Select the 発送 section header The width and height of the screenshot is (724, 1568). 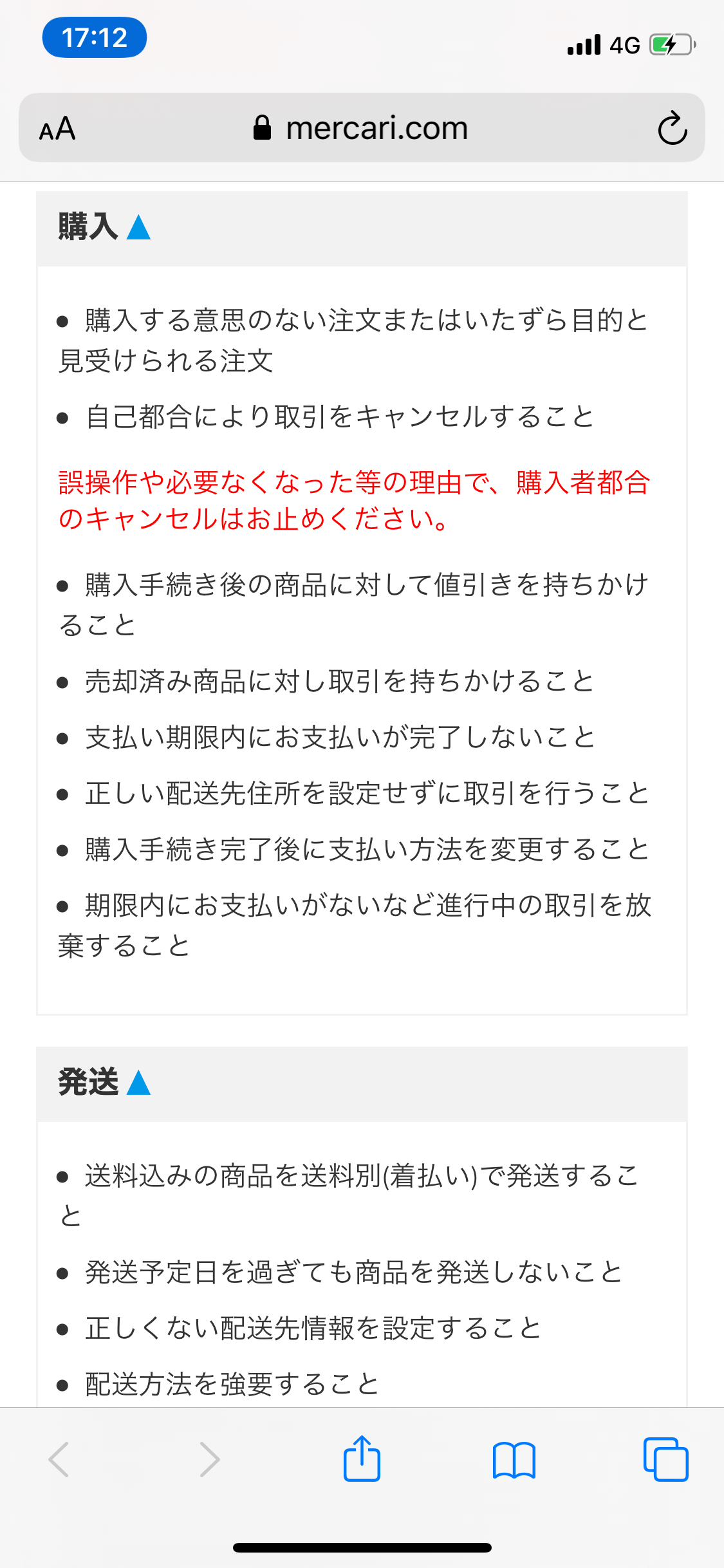coord(86,1083)
